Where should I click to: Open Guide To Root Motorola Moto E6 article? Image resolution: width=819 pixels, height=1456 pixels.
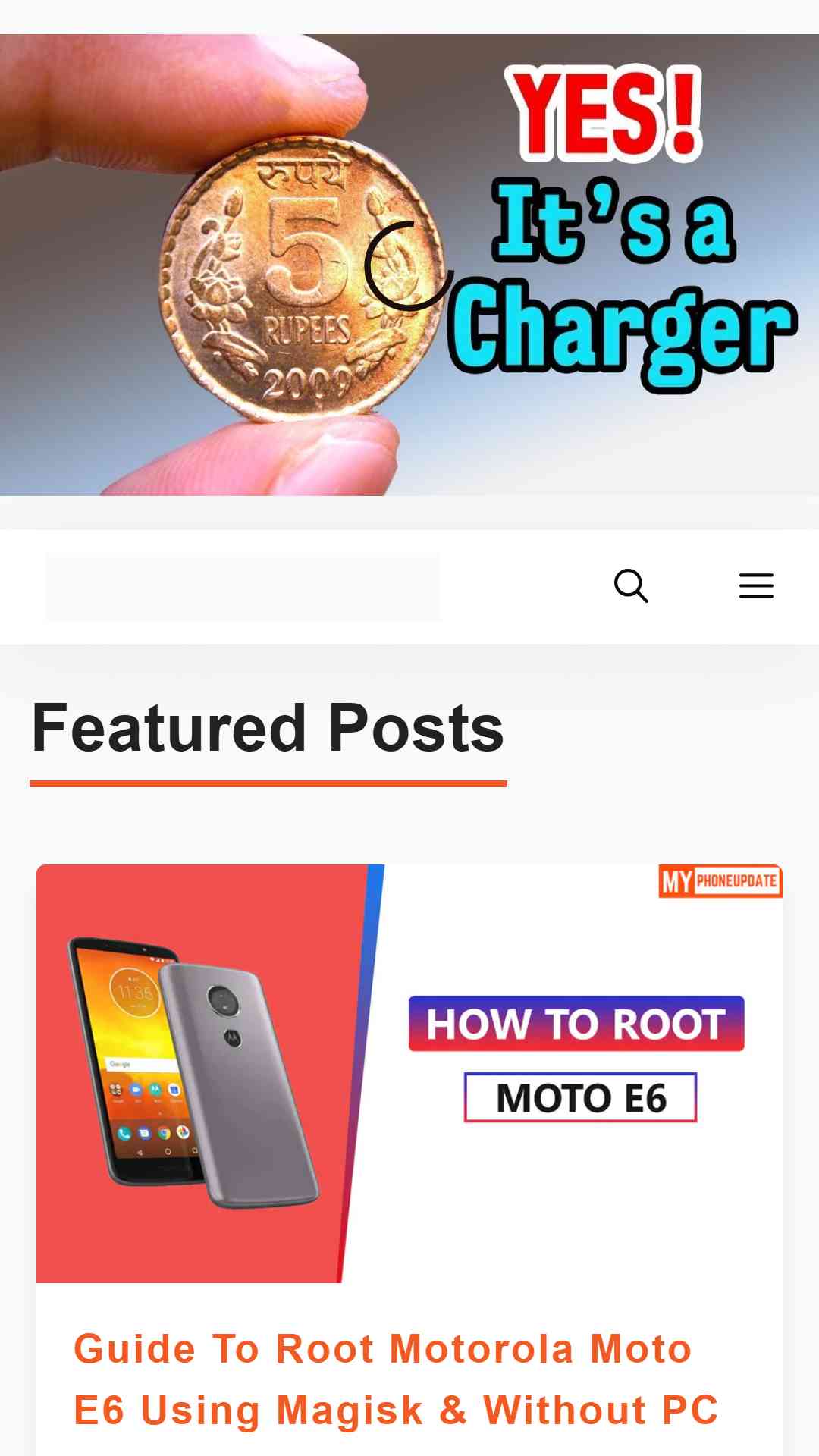396,1379
